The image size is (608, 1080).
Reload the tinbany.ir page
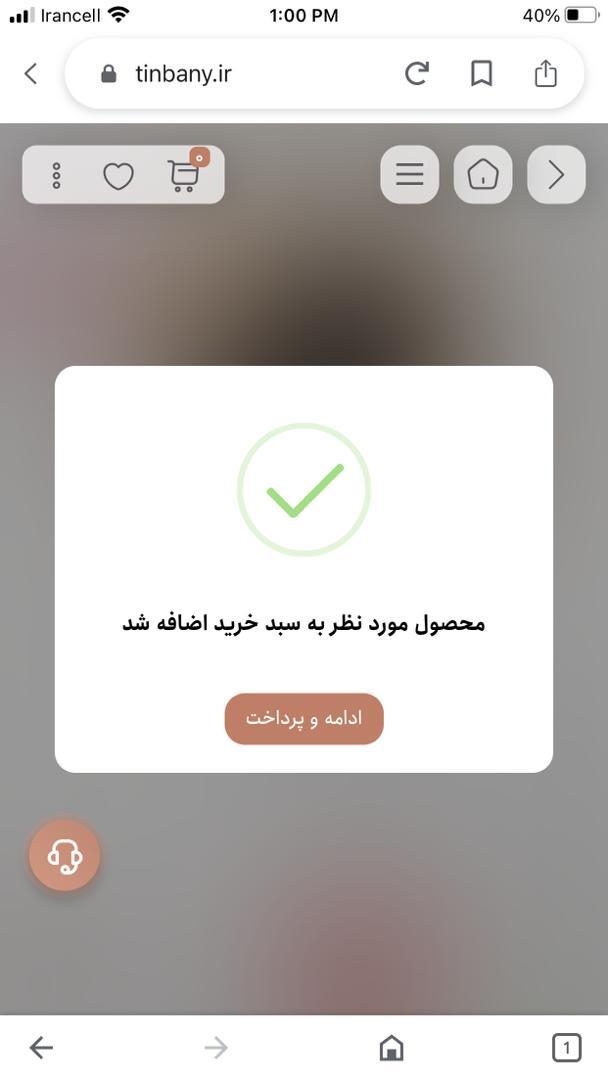pos(417,73)
